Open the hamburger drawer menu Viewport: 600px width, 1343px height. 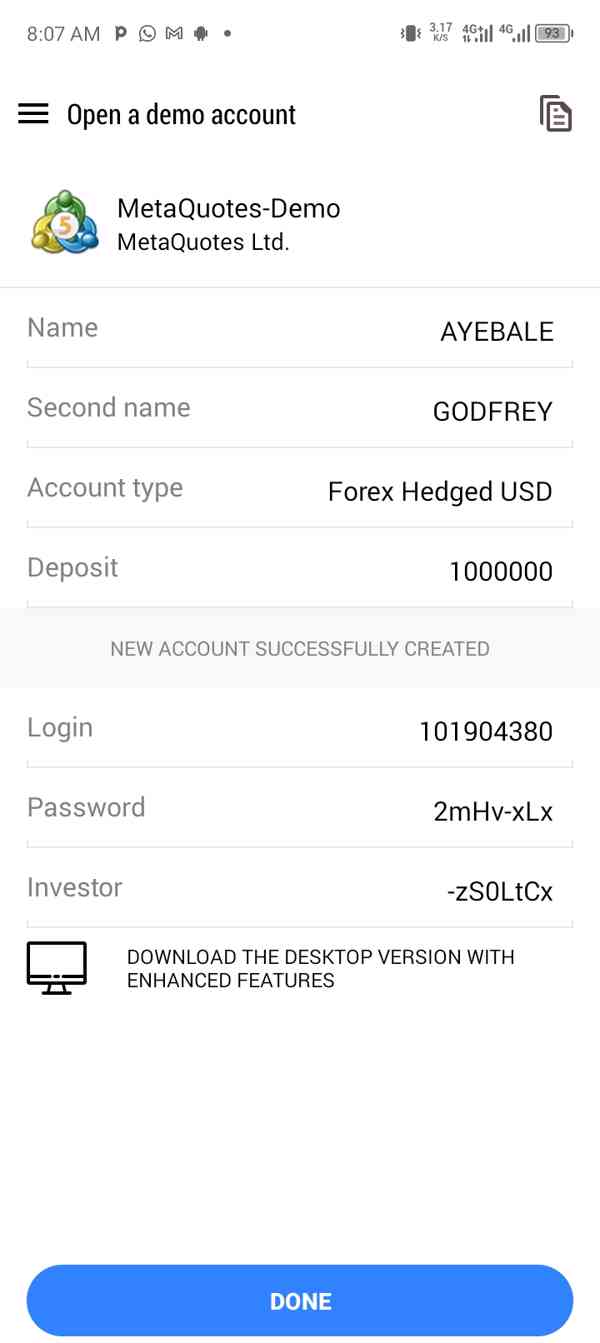(x=33, y=114)
